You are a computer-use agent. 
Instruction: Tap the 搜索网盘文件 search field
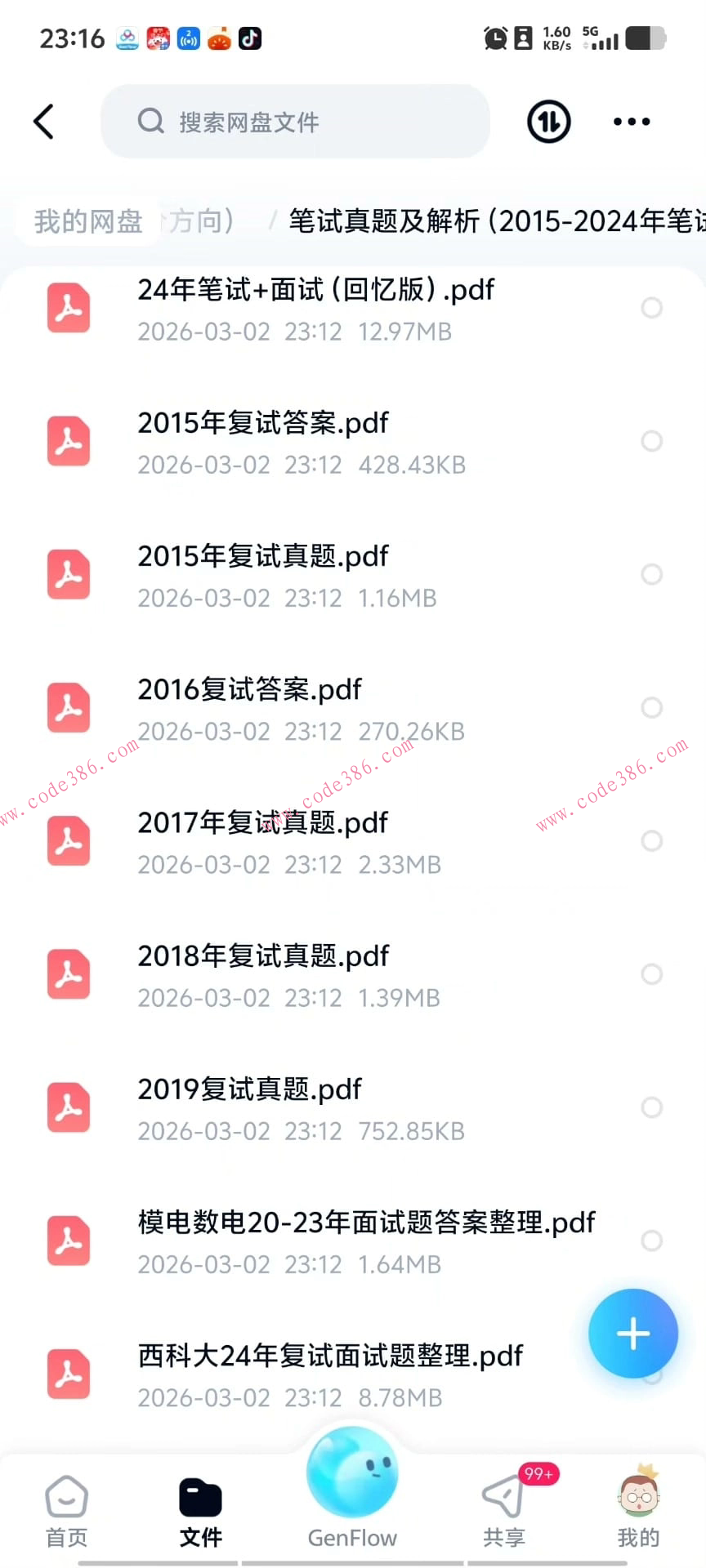[294, 121]
